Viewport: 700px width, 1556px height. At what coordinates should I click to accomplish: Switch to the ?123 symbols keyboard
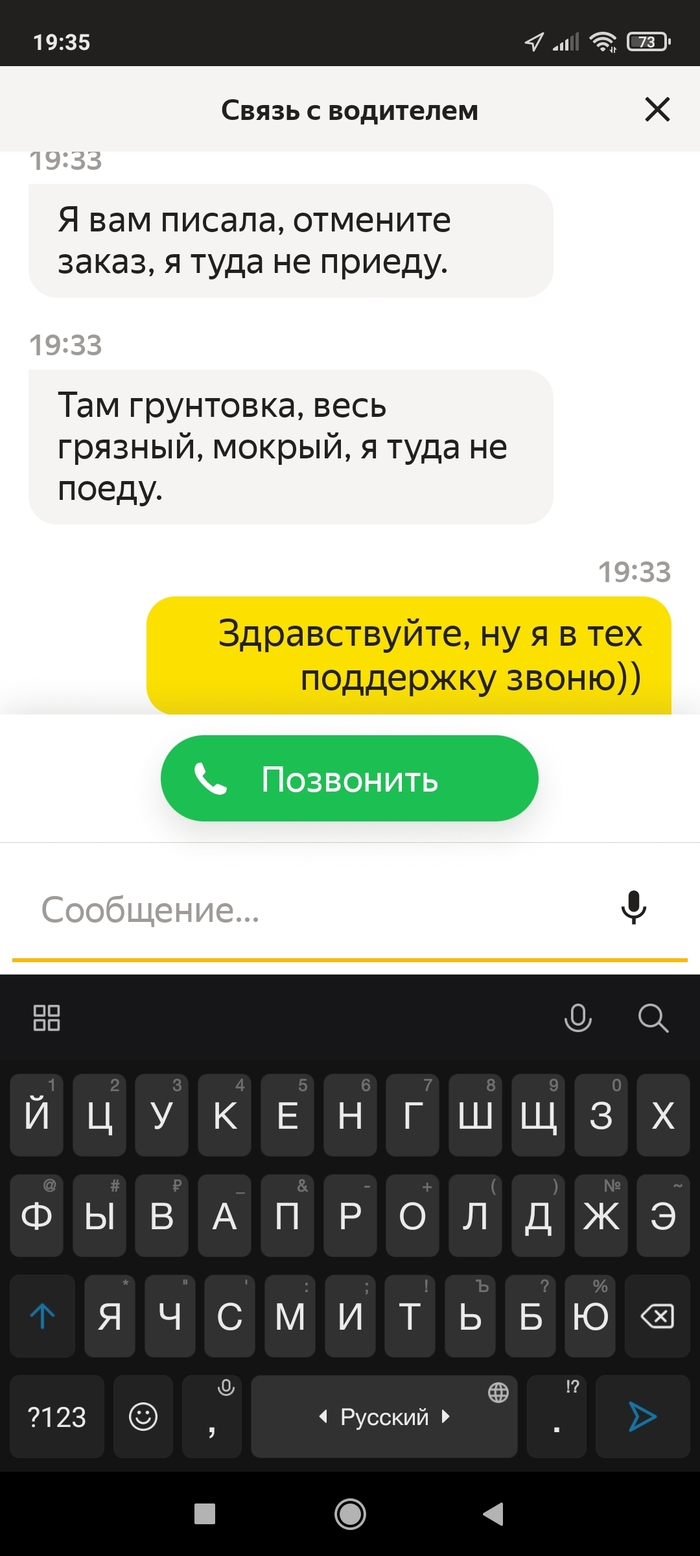[57, 1416]
